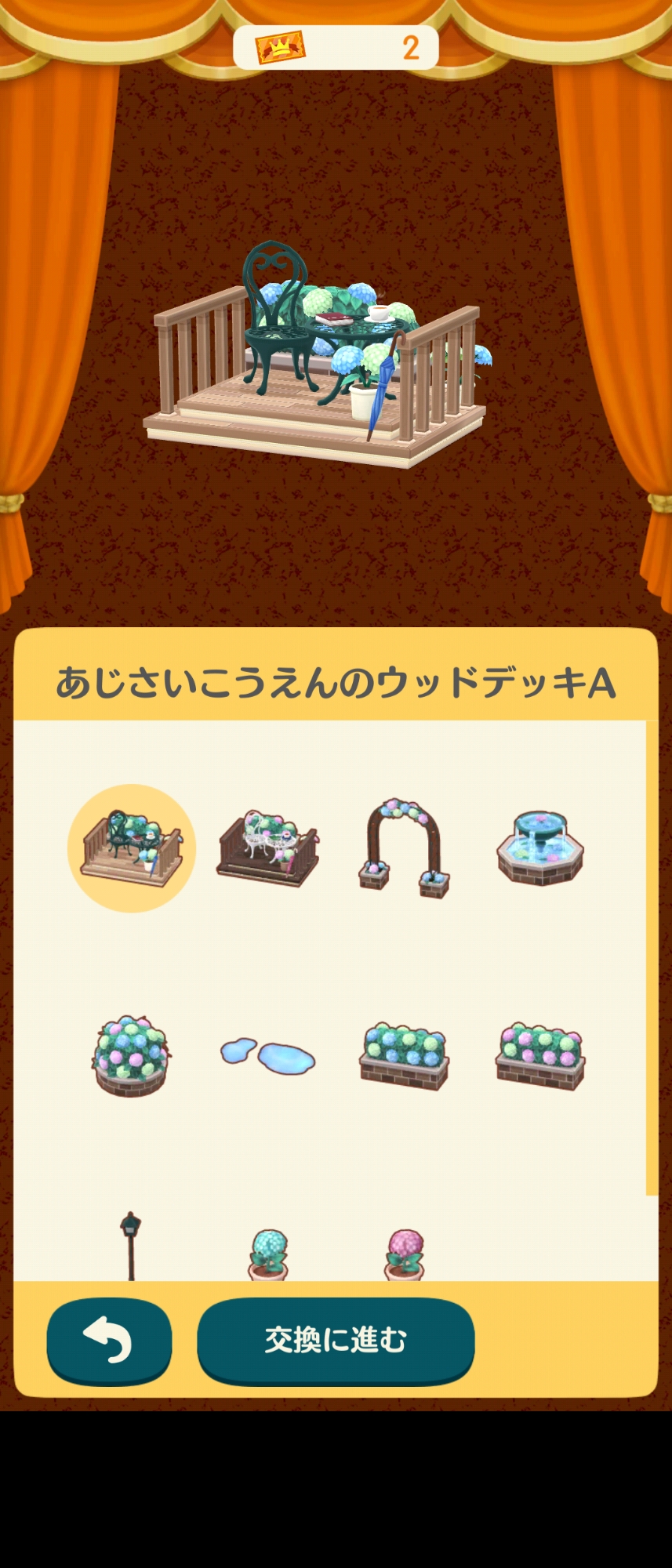672x1568 pixels.
Task: Select the round hydrangea flower bed
Action: pos(132,1055)
